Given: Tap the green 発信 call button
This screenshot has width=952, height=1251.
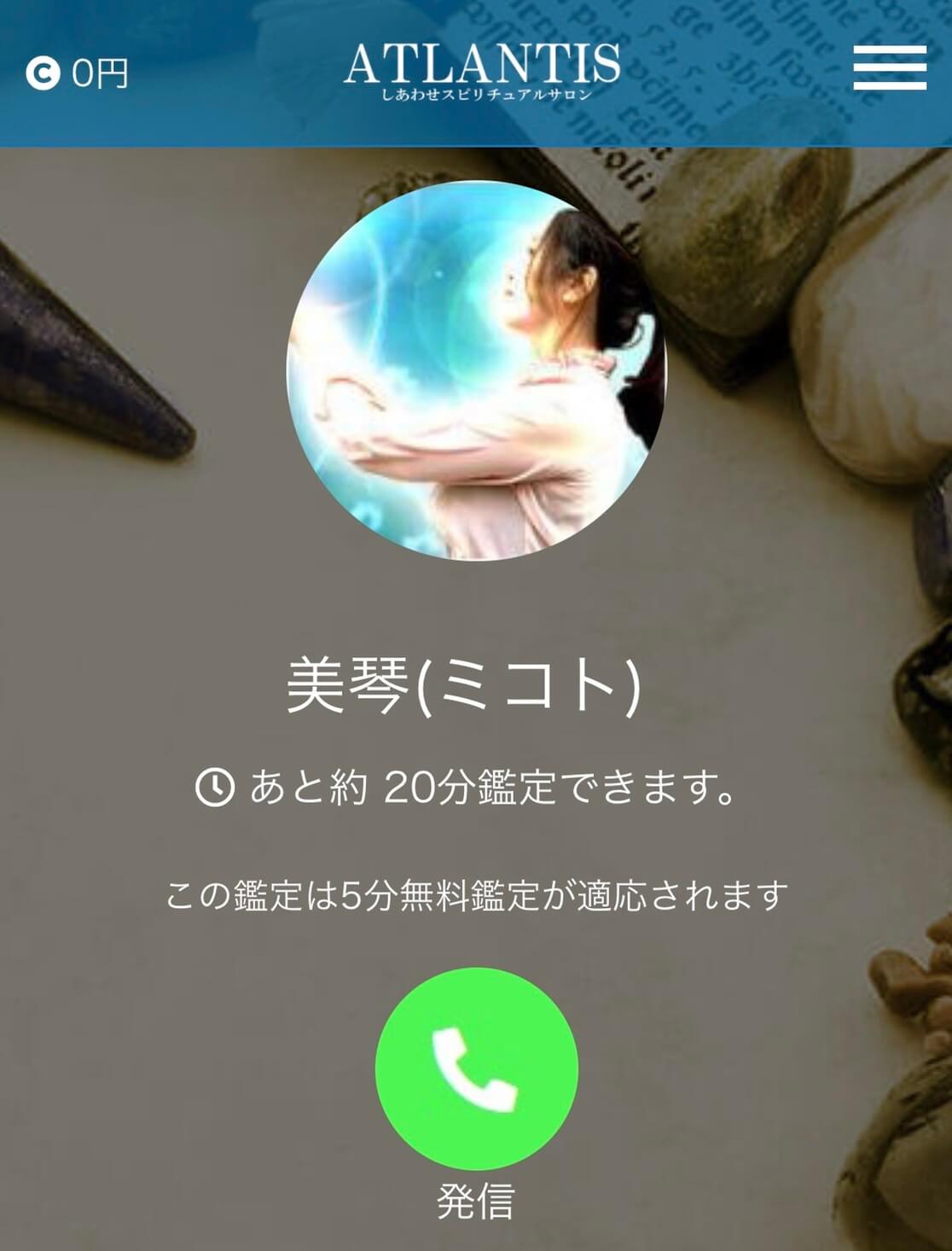Looking at the screenshot, I should coord(476,1068).
